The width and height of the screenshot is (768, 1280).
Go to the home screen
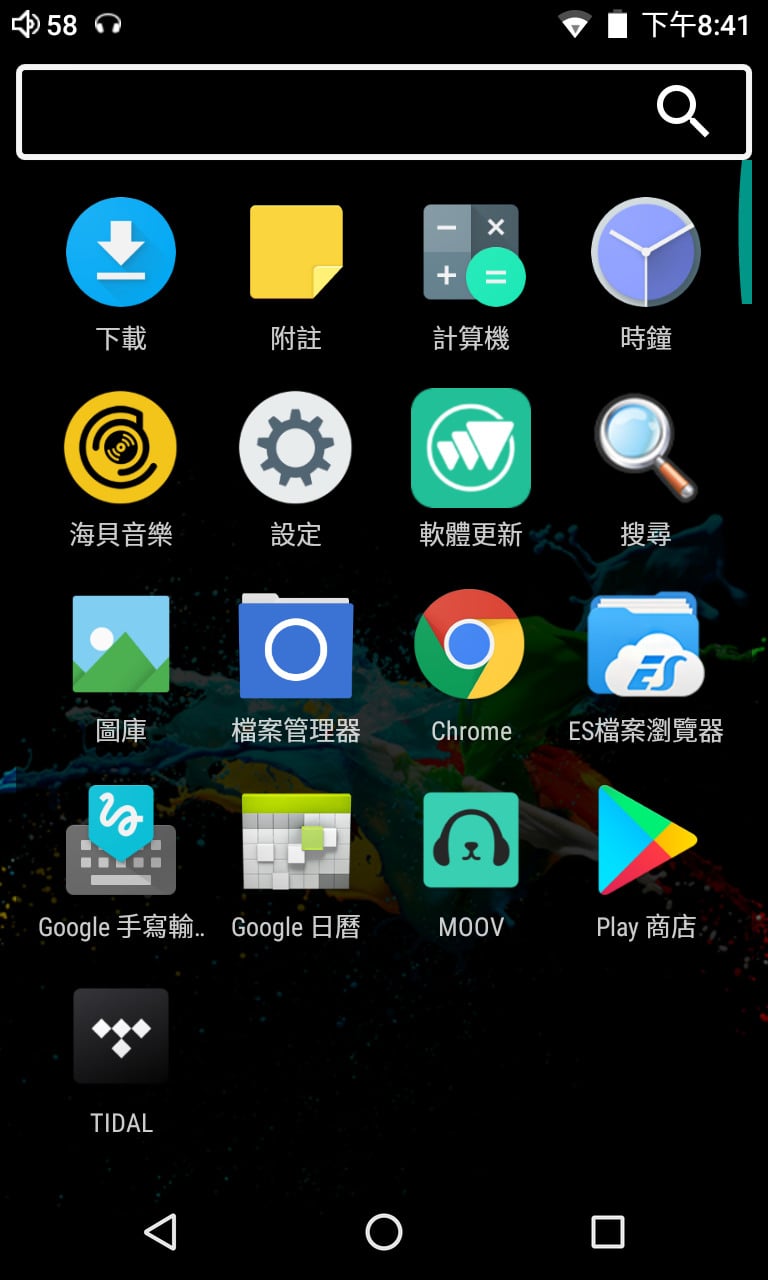click(384, 1232)
